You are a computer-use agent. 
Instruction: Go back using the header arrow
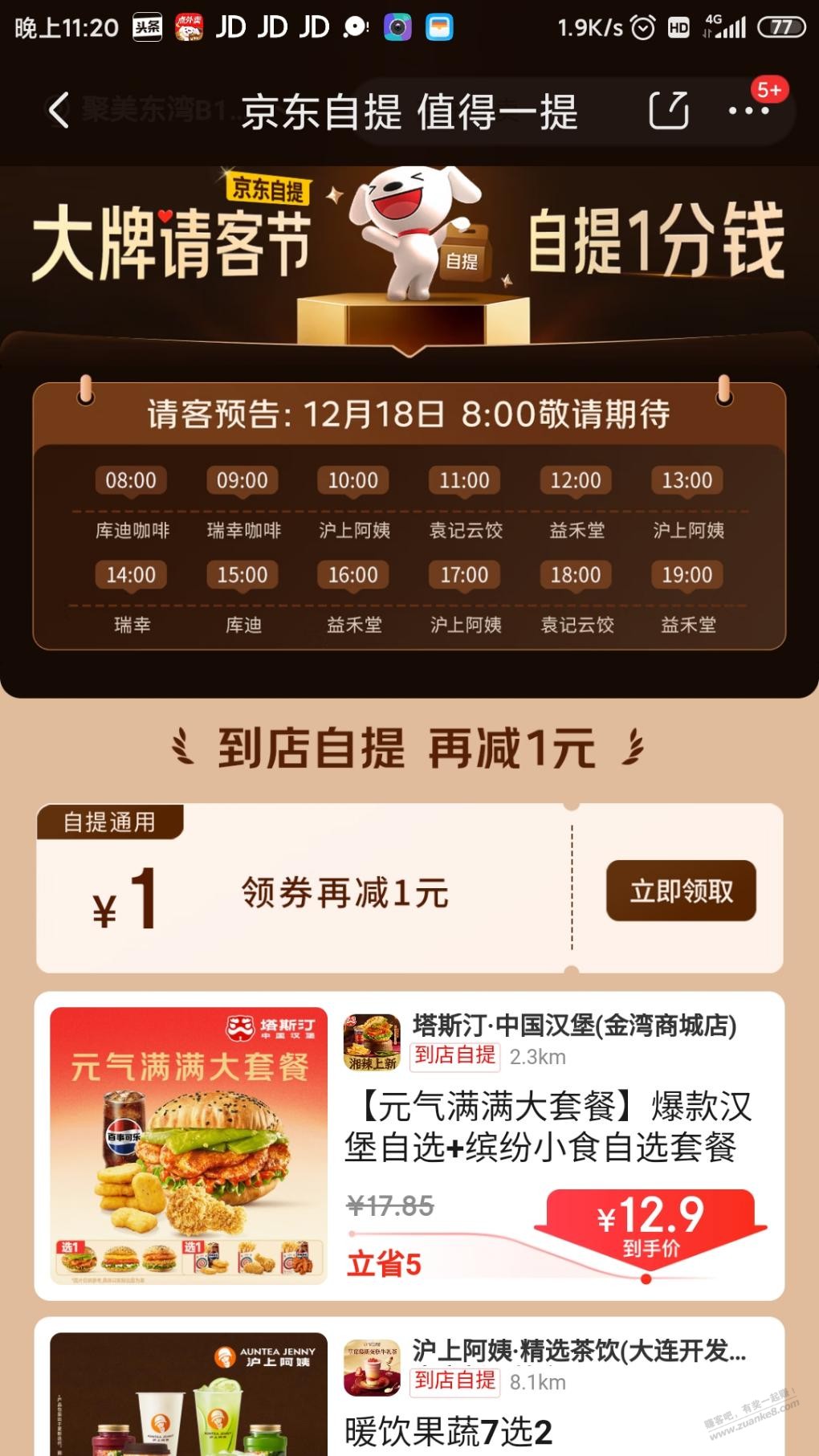[x=59, y=111]
